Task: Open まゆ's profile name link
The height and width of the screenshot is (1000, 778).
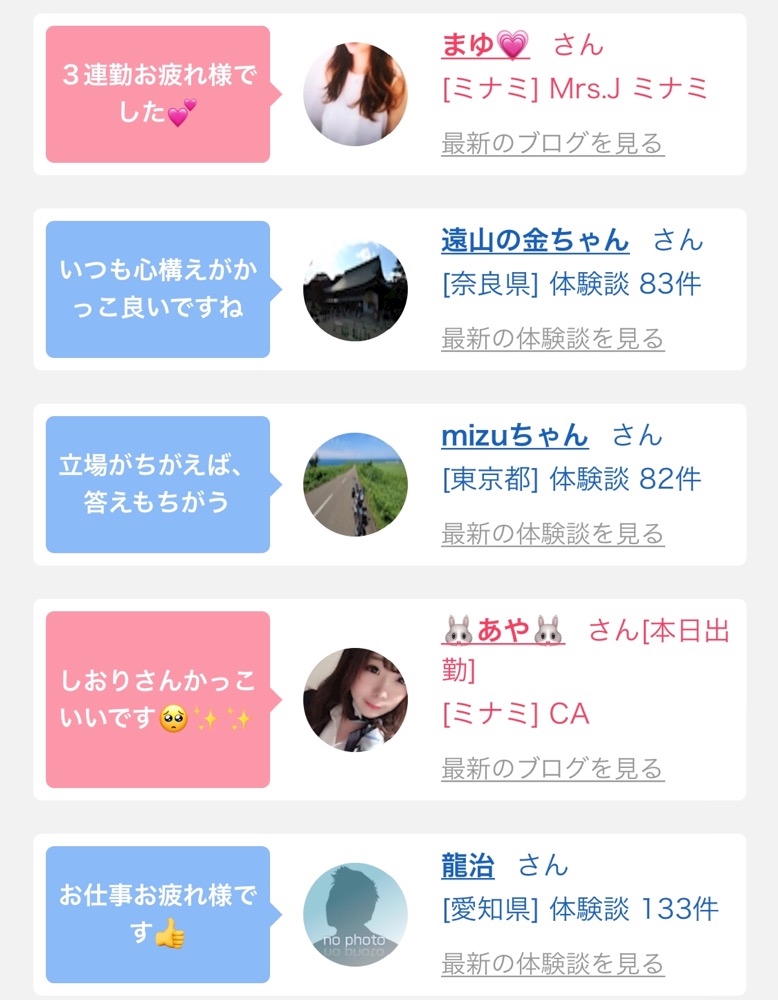Action: (x=485, y=45)
